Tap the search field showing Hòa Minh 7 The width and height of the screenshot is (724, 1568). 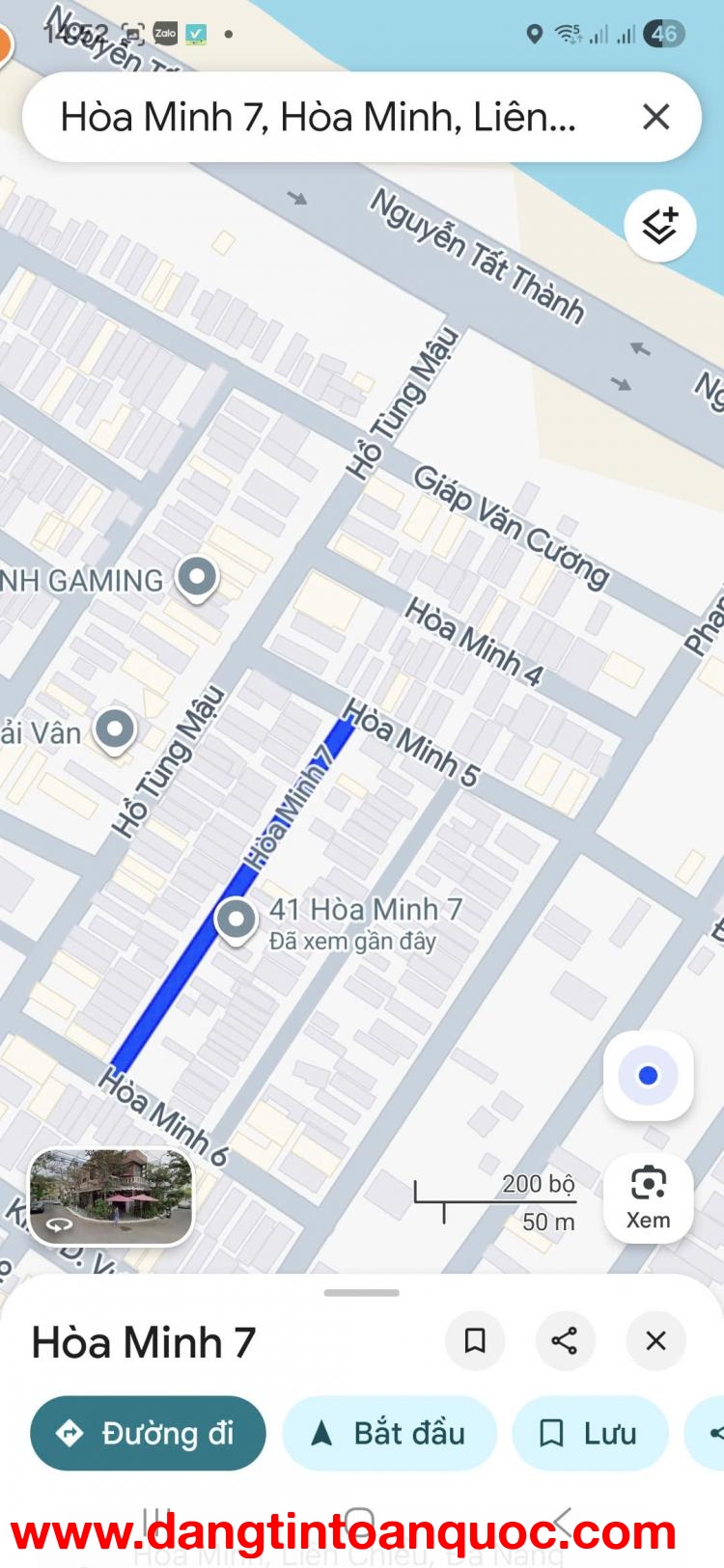pos(319,116)
